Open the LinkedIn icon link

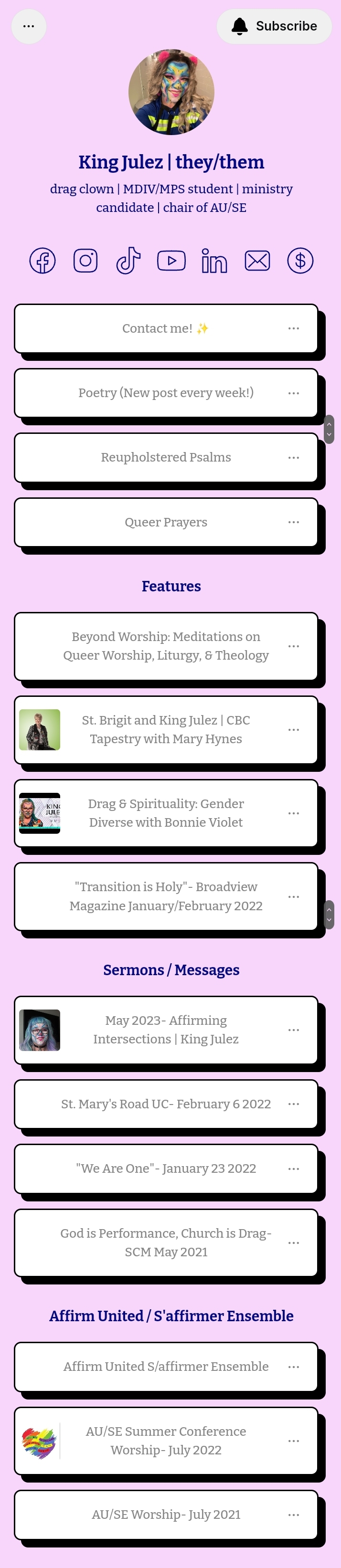[214, 261]
